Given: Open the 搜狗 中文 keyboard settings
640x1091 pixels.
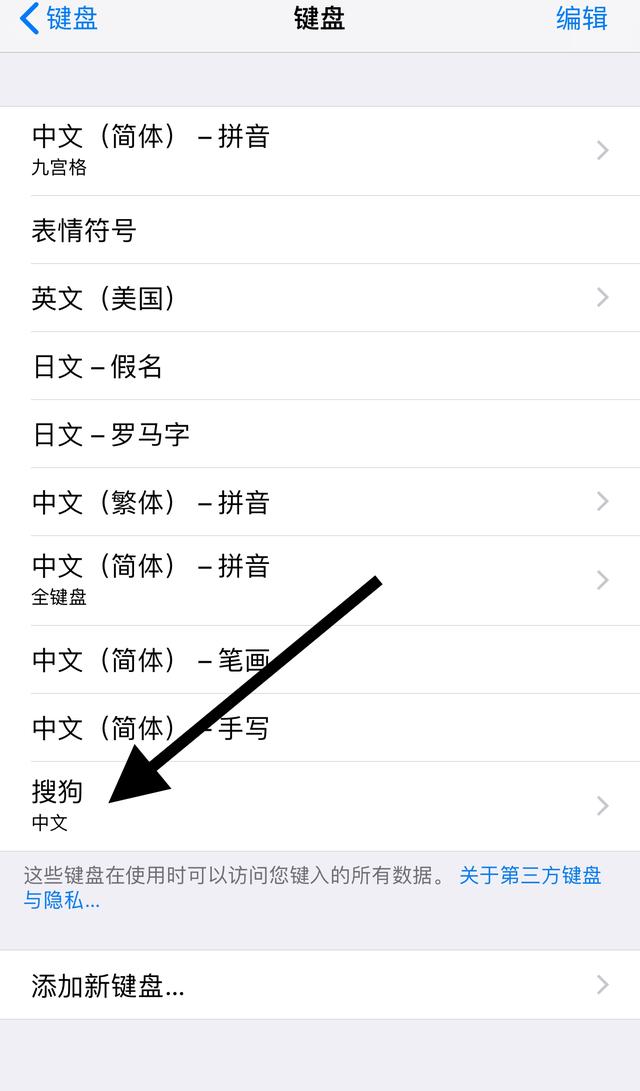Looking at the screenshot, I should (x=320, y=806).
